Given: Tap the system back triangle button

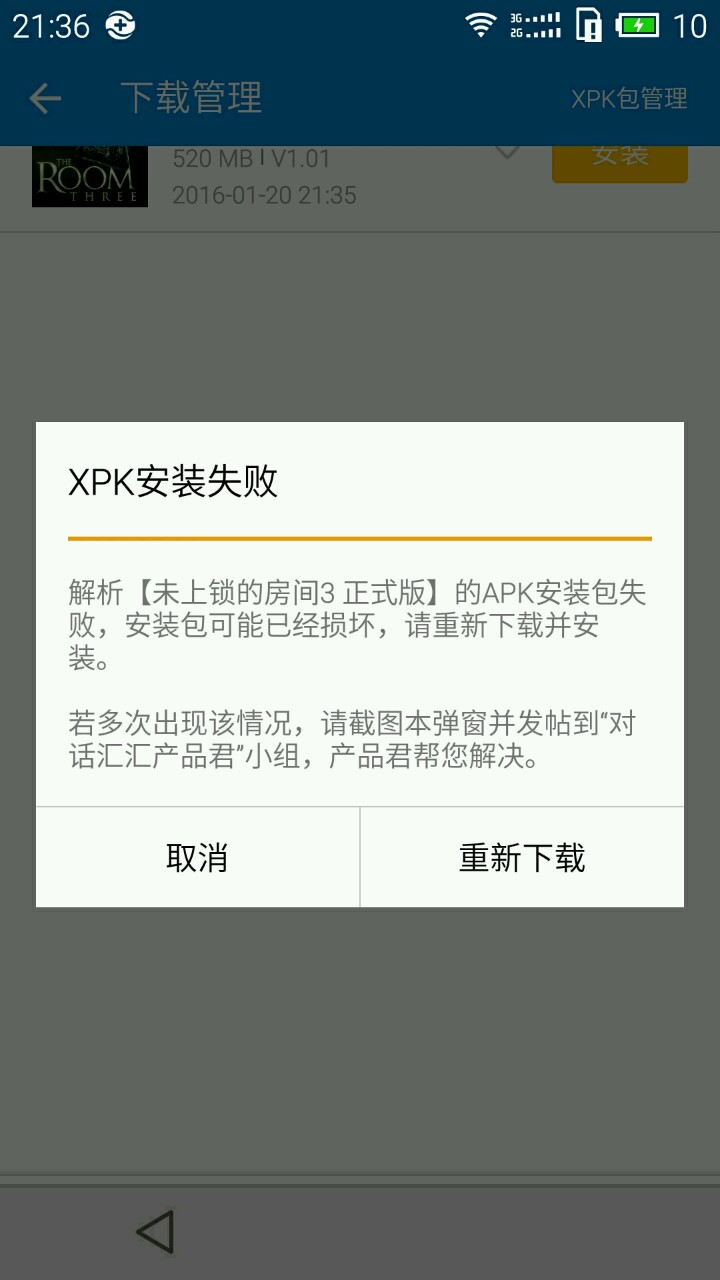Looking at the screenshot, I should tap(156, 1232).
